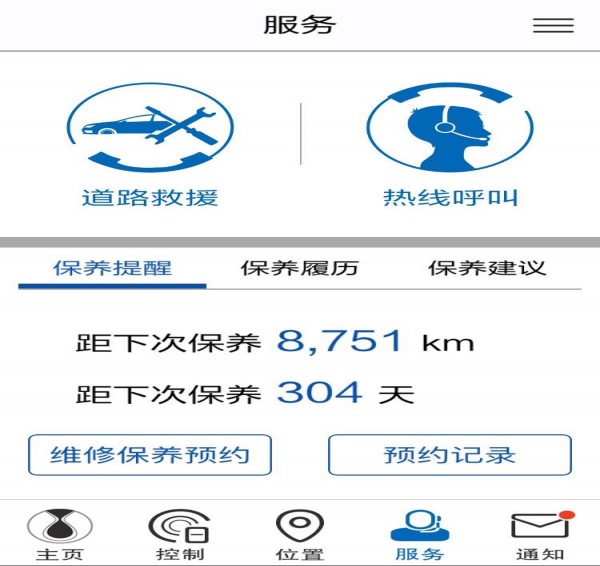Switch to the 位置 location tab
Image resolution: width=600 pixels, height=566 pixels.
299,535
